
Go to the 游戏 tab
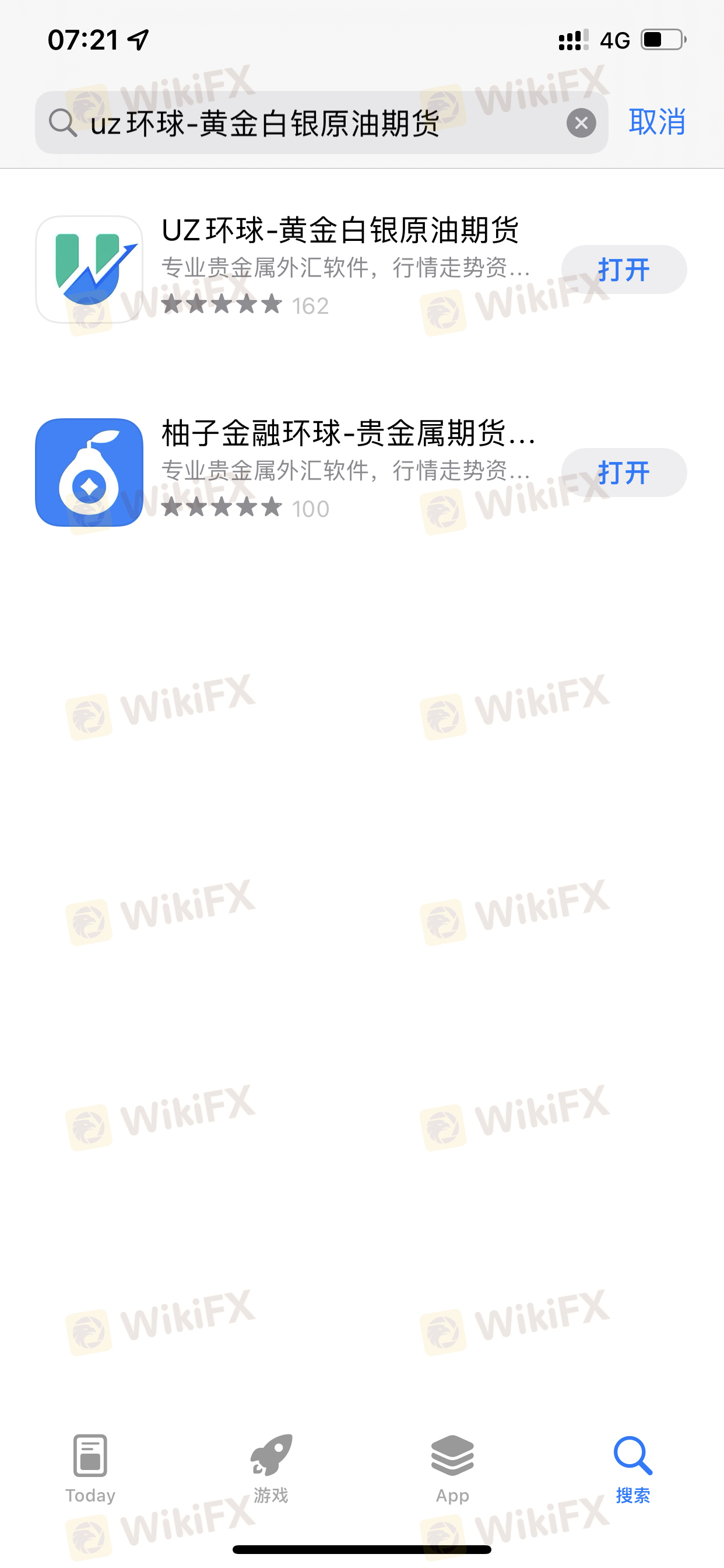(270, 1468)
